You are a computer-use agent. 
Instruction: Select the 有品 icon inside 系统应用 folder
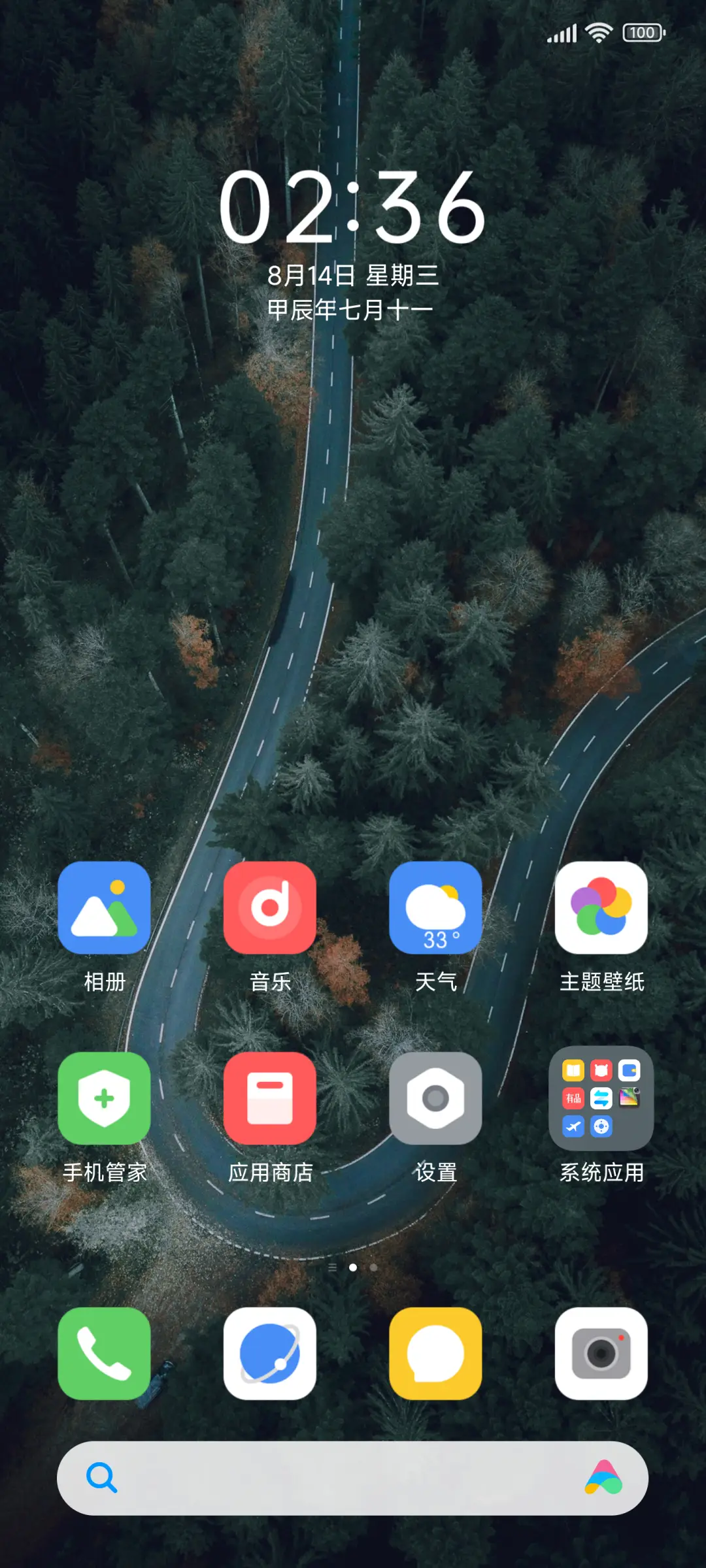[573, 1098]
